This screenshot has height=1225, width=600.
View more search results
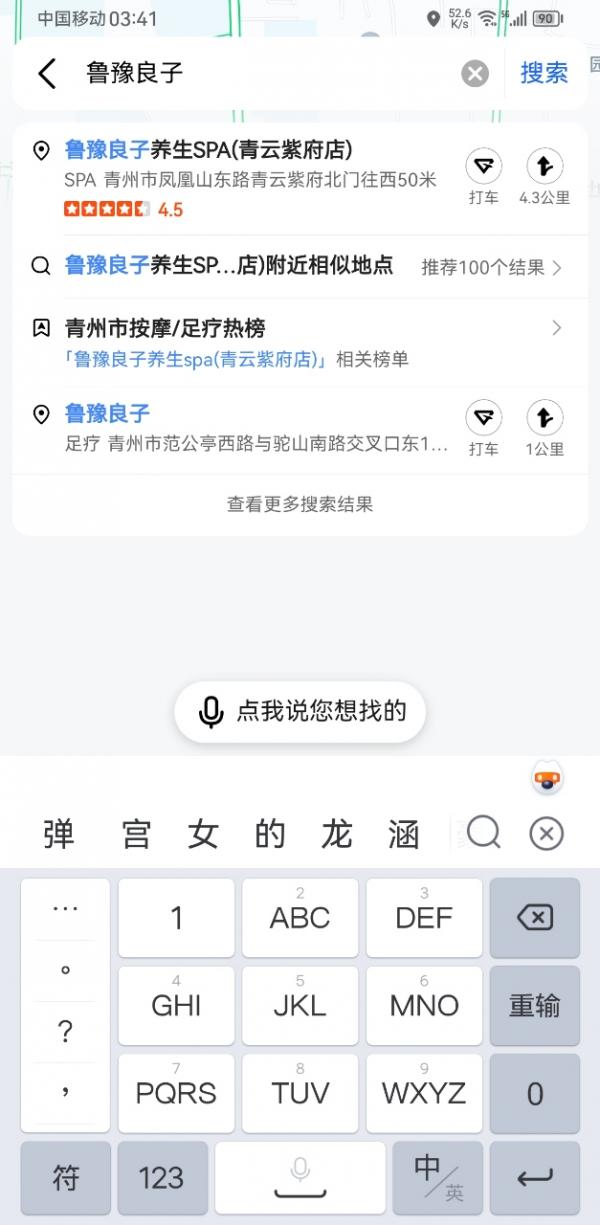click(x=300, y=504)
